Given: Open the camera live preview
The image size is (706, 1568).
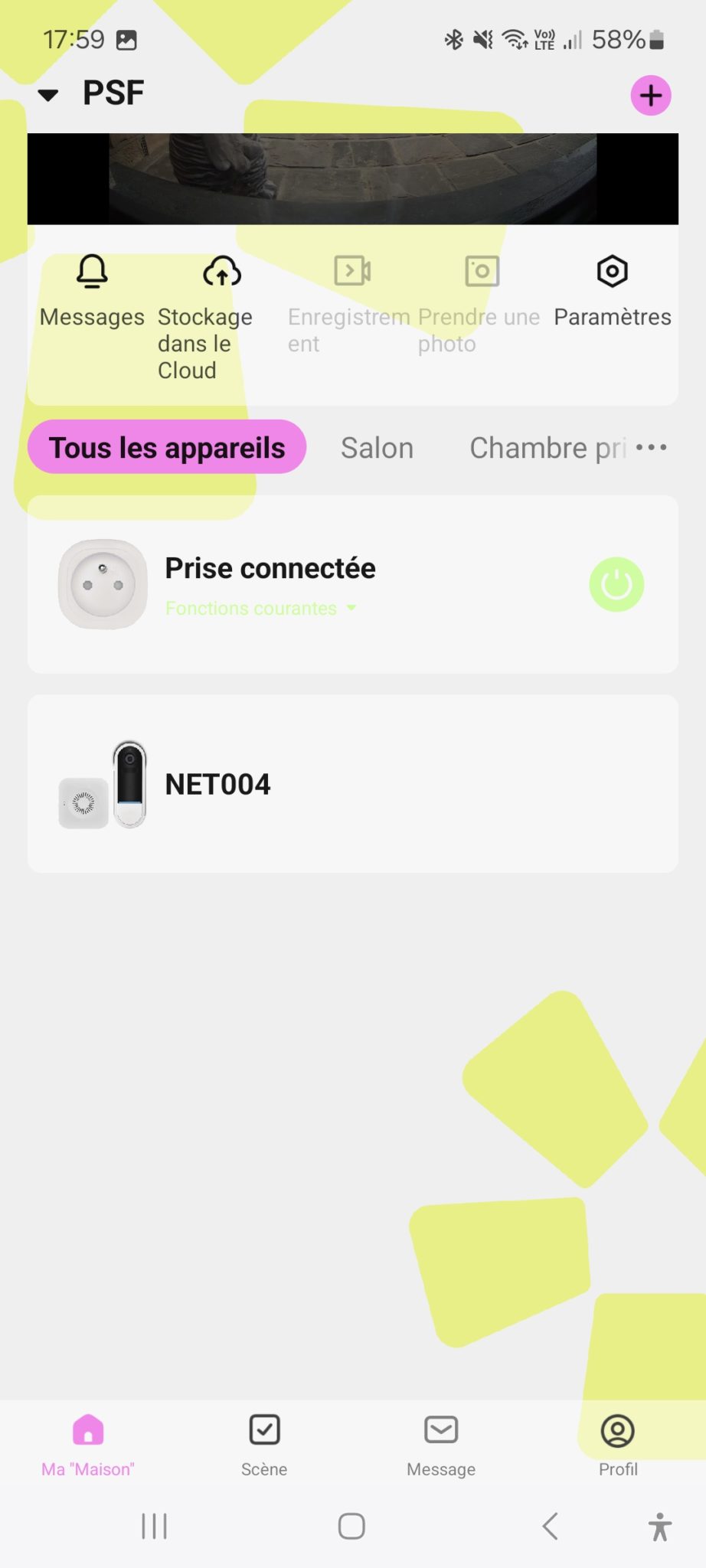Looking at the screenshot, I should [352, 179].
